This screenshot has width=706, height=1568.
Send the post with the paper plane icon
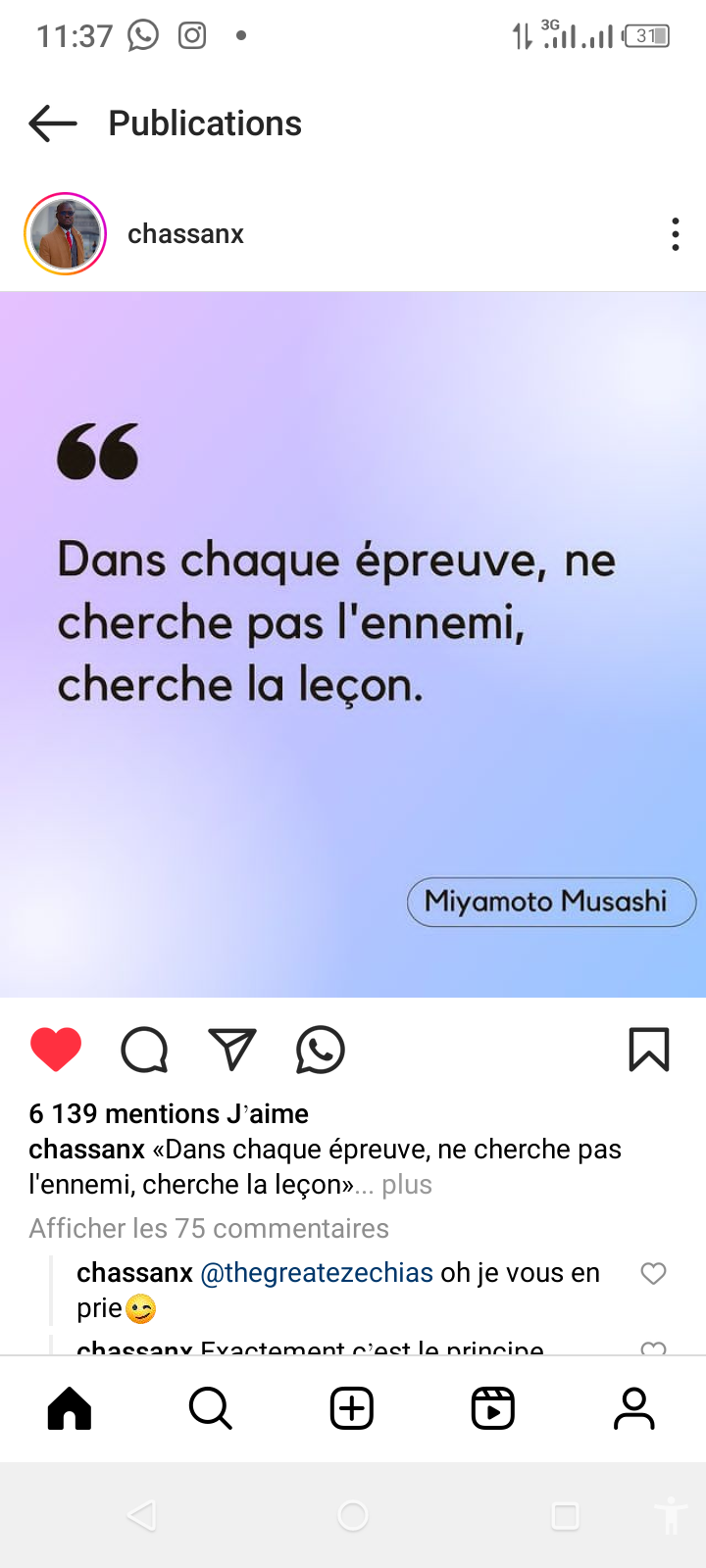pos(232,1050)
